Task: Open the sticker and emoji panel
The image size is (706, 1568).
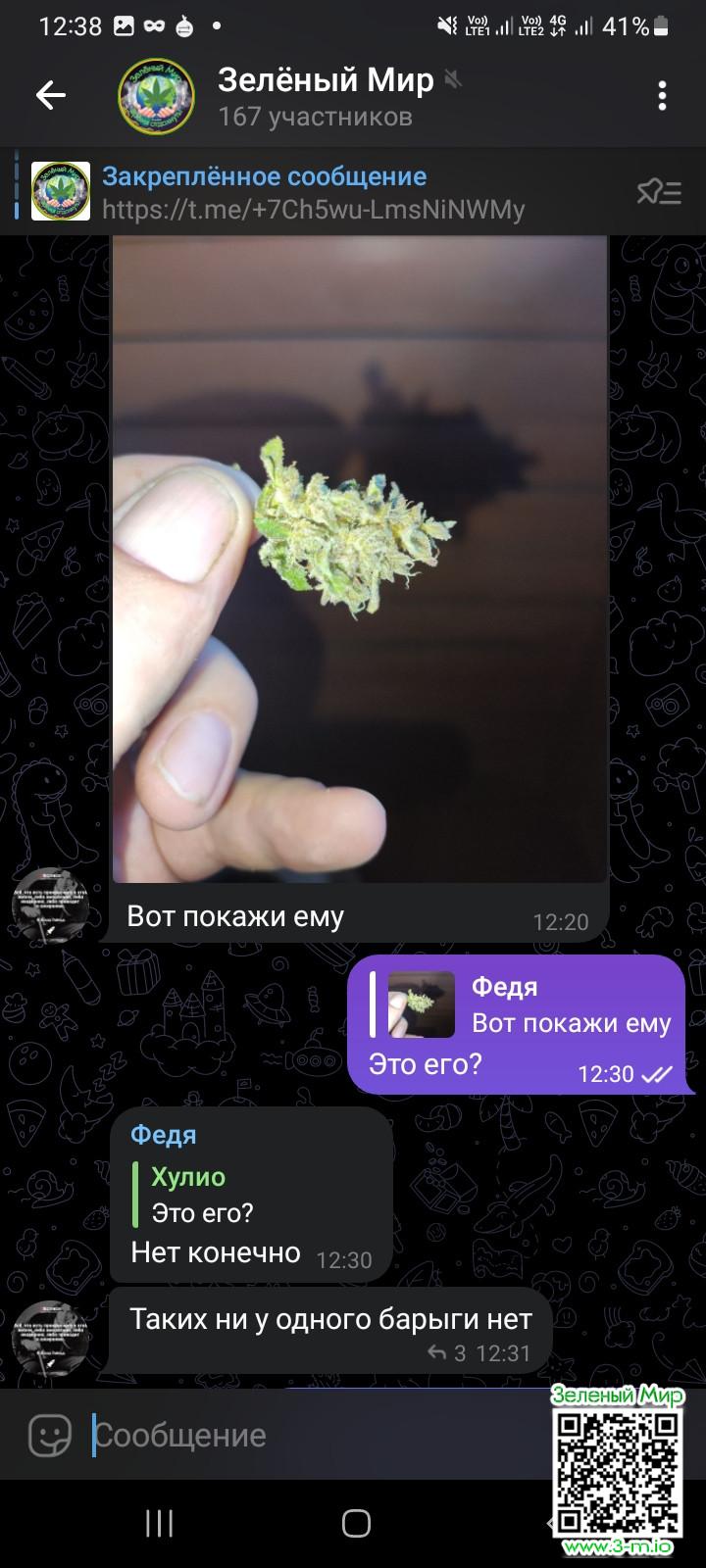Action: 49,1436
